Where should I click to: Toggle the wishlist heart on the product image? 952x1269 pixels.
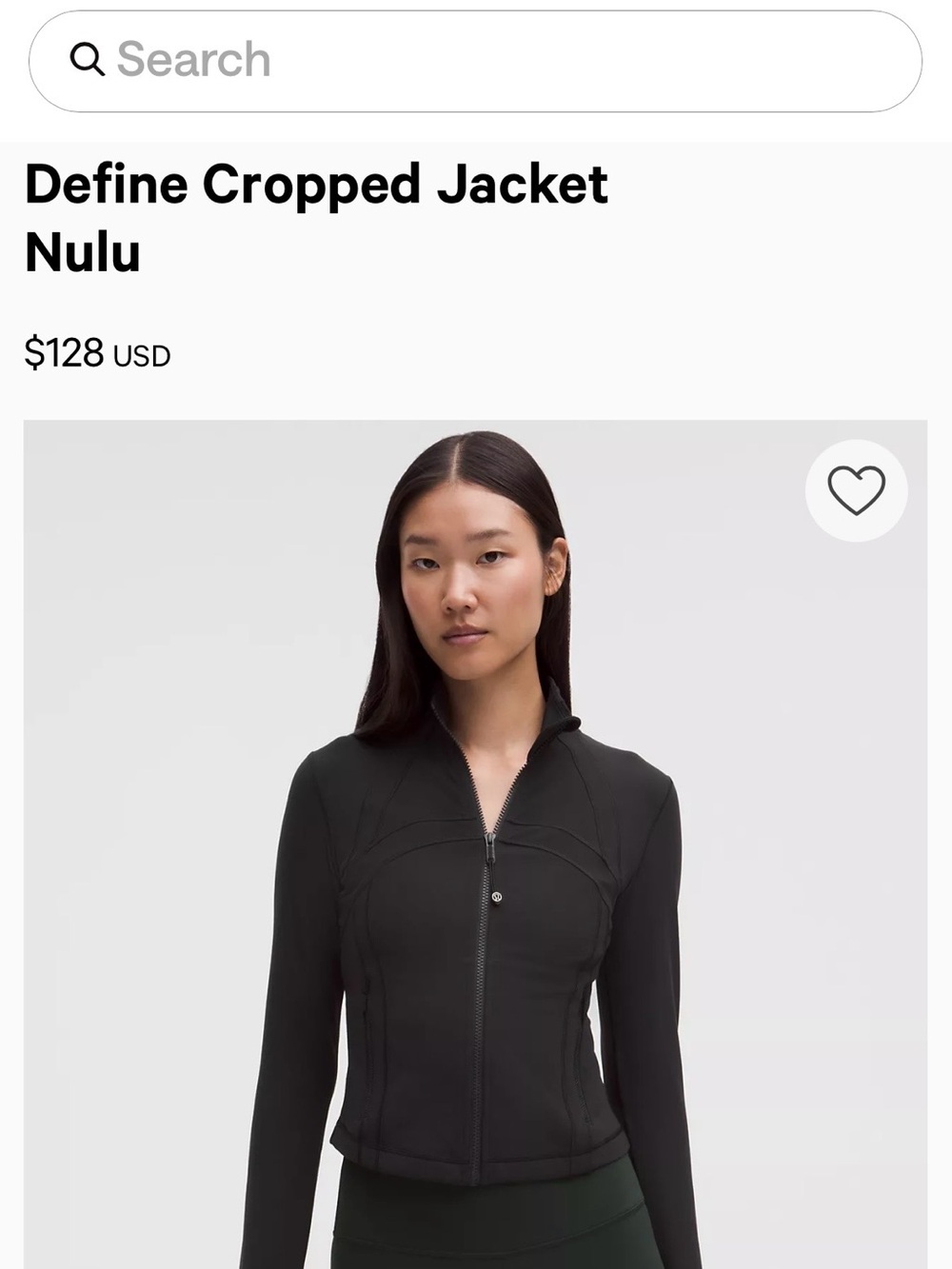[x=856, y=488]
